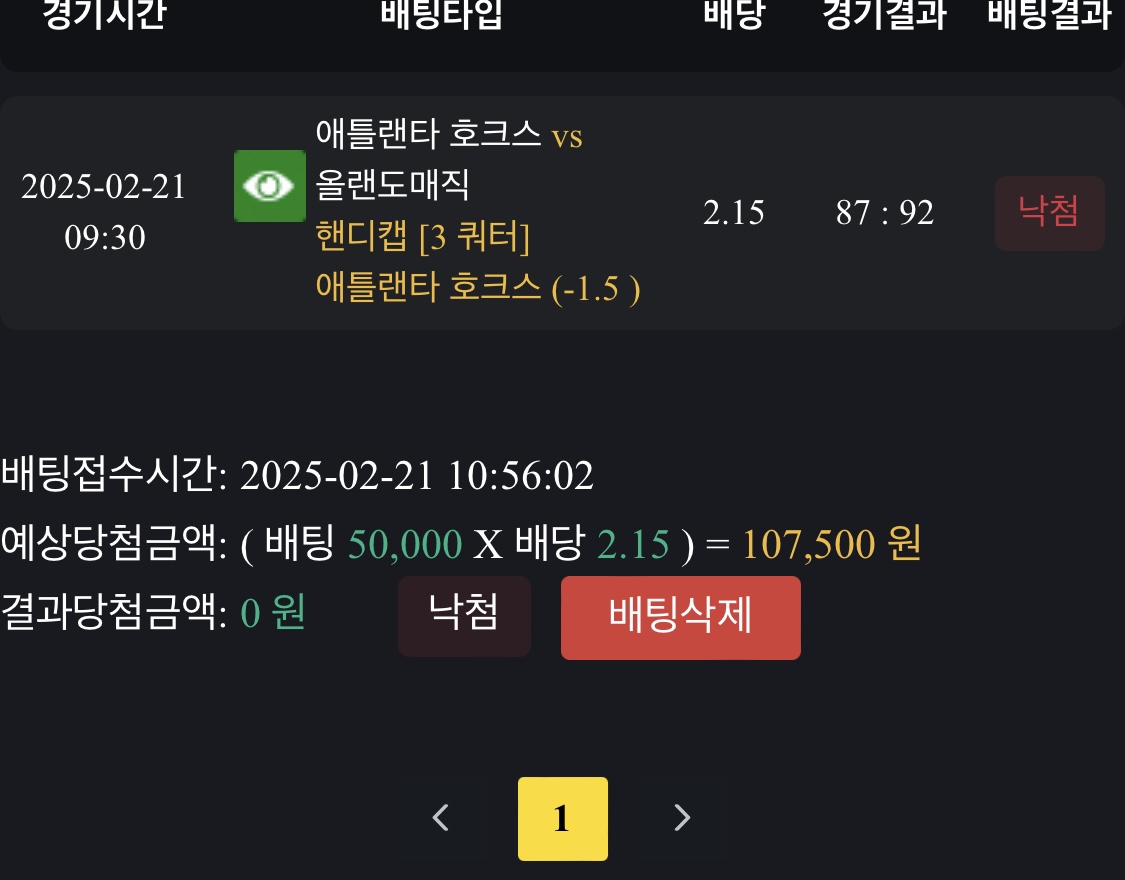Go to the previous page arrow
Viewport: 1125px width, 880px height.
(x=441, y=818)
